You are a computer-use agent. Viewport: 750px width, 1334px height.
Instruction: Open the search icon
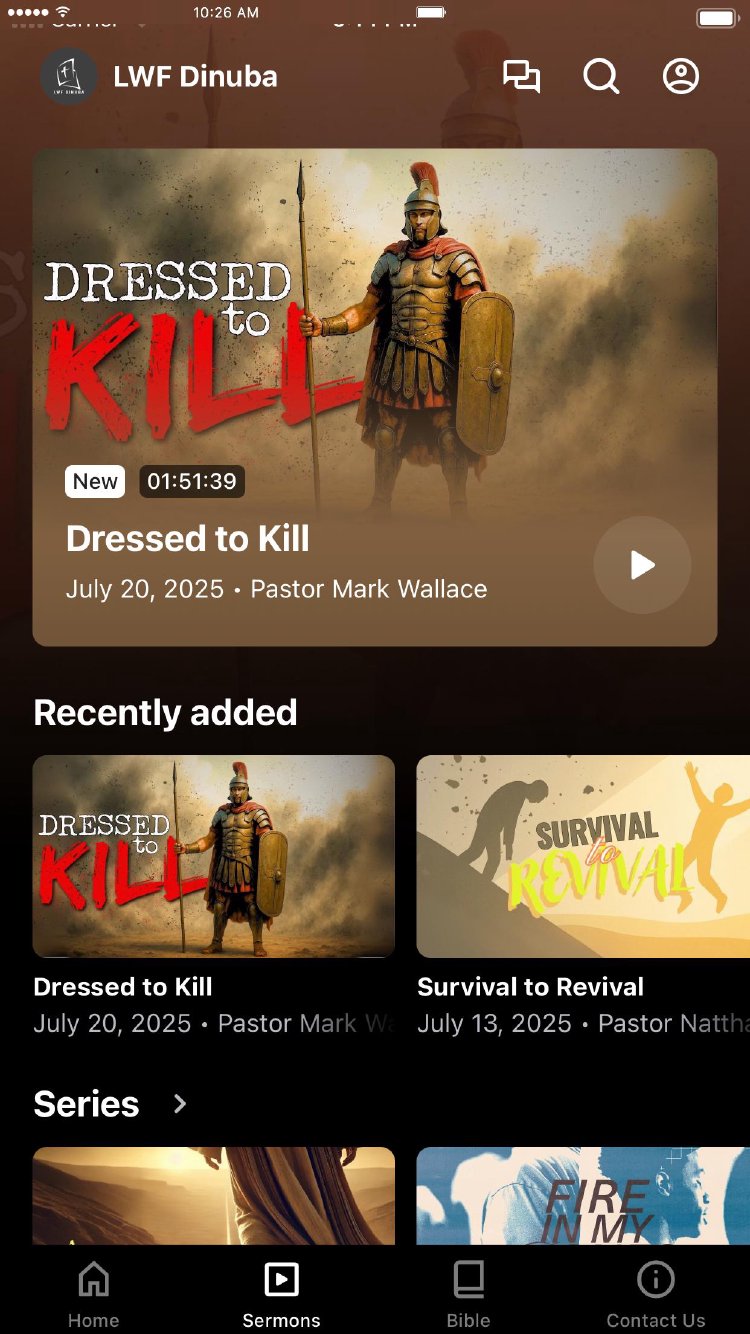(x=601, y=77)
